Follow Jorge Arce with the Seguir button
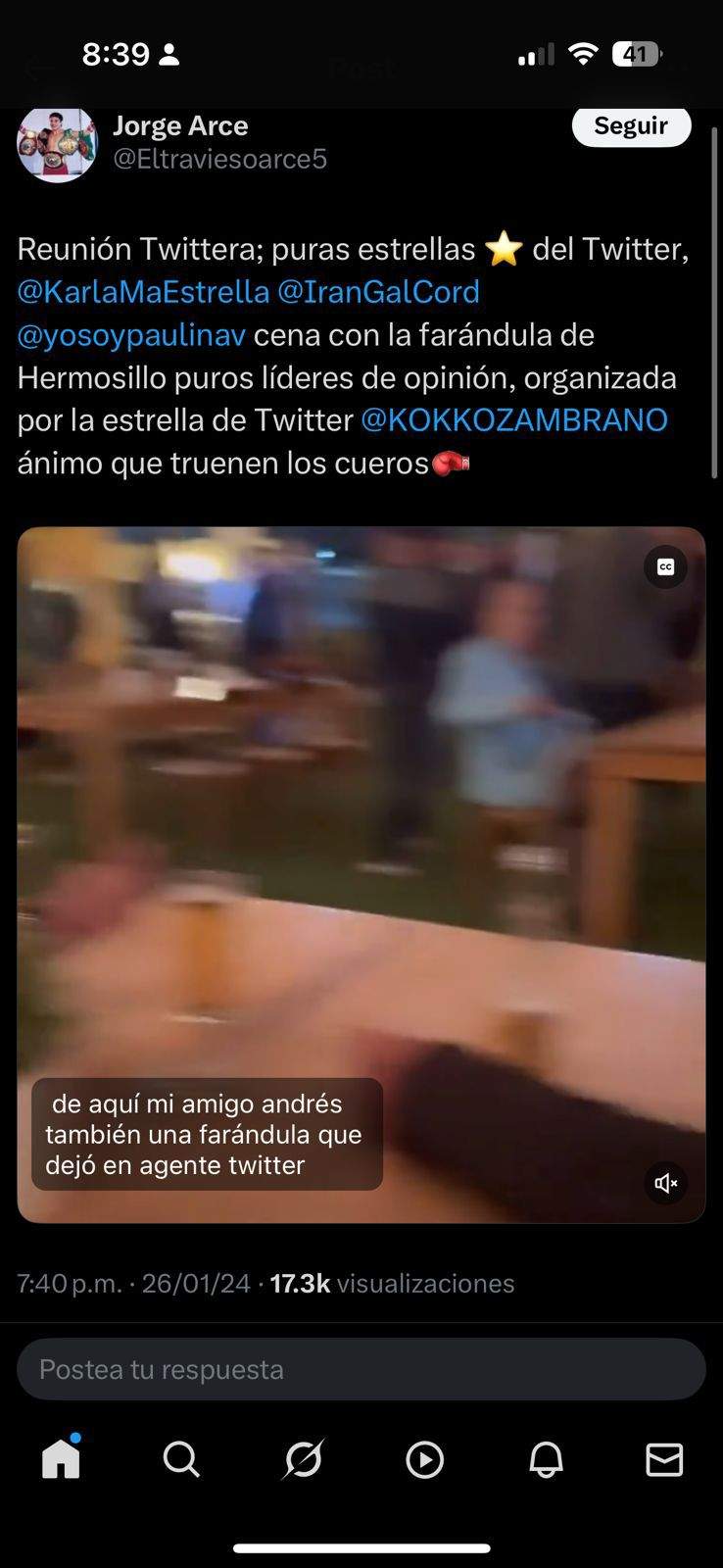Image resolution: width=723 pixels, height=1568 pixels. click(631, 126)
